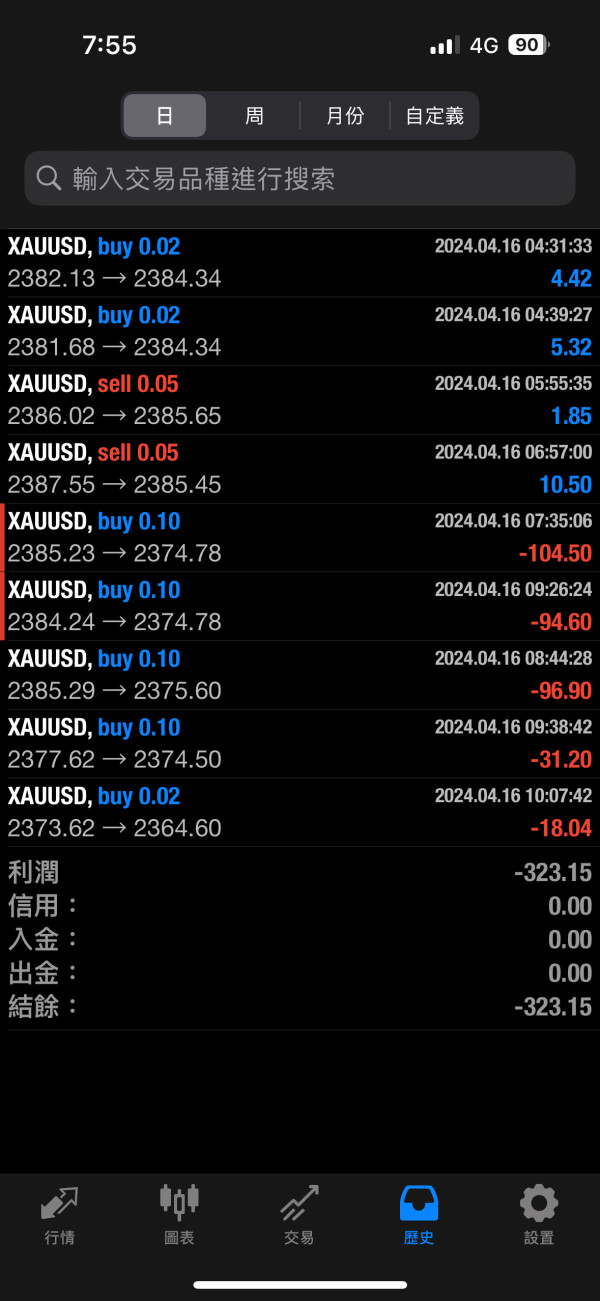This screenshot has width=600, height=1301.
Task: Switch to the 周 (week) period
Action: pos(254,116)
